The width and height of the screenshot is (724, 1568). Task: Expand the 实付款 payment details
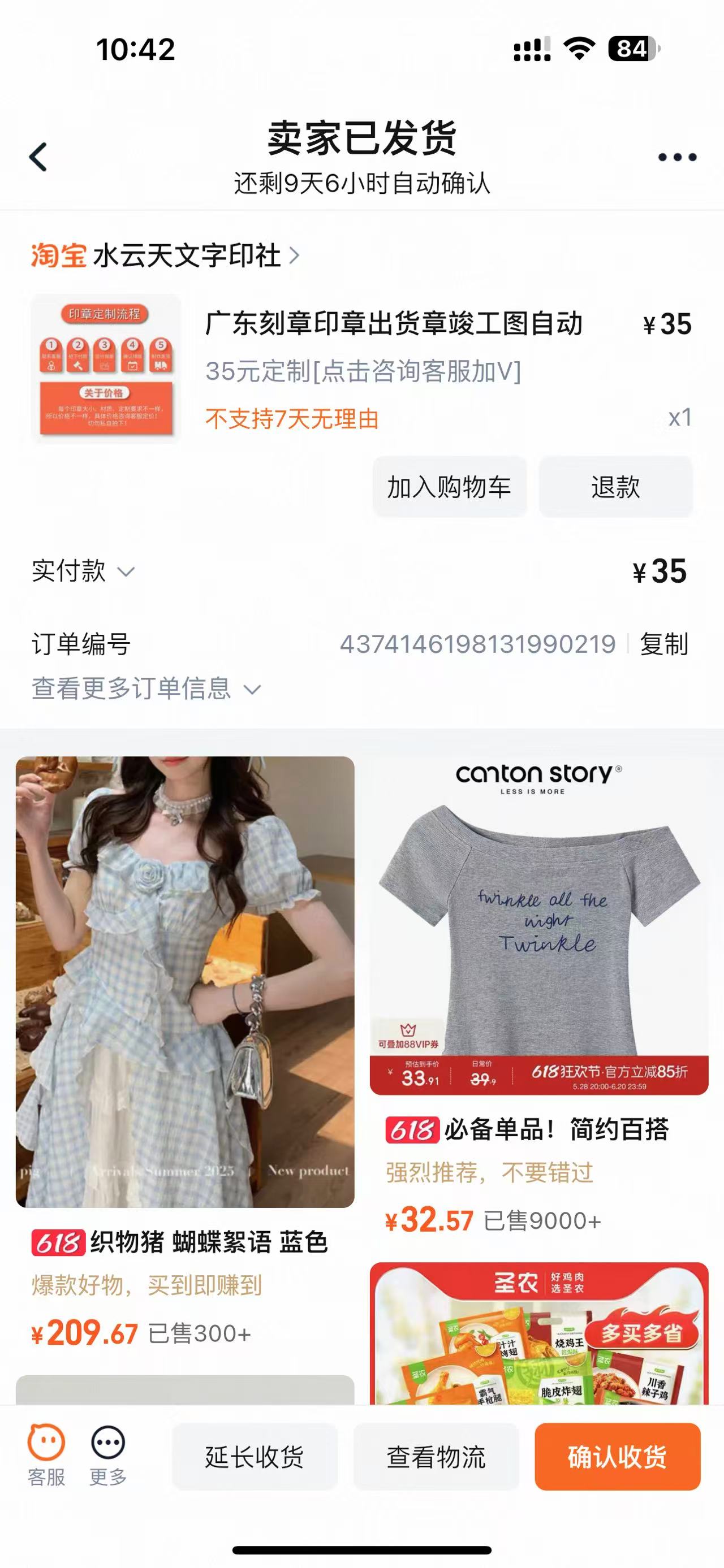pyautogui.click(x=83, y=571)
